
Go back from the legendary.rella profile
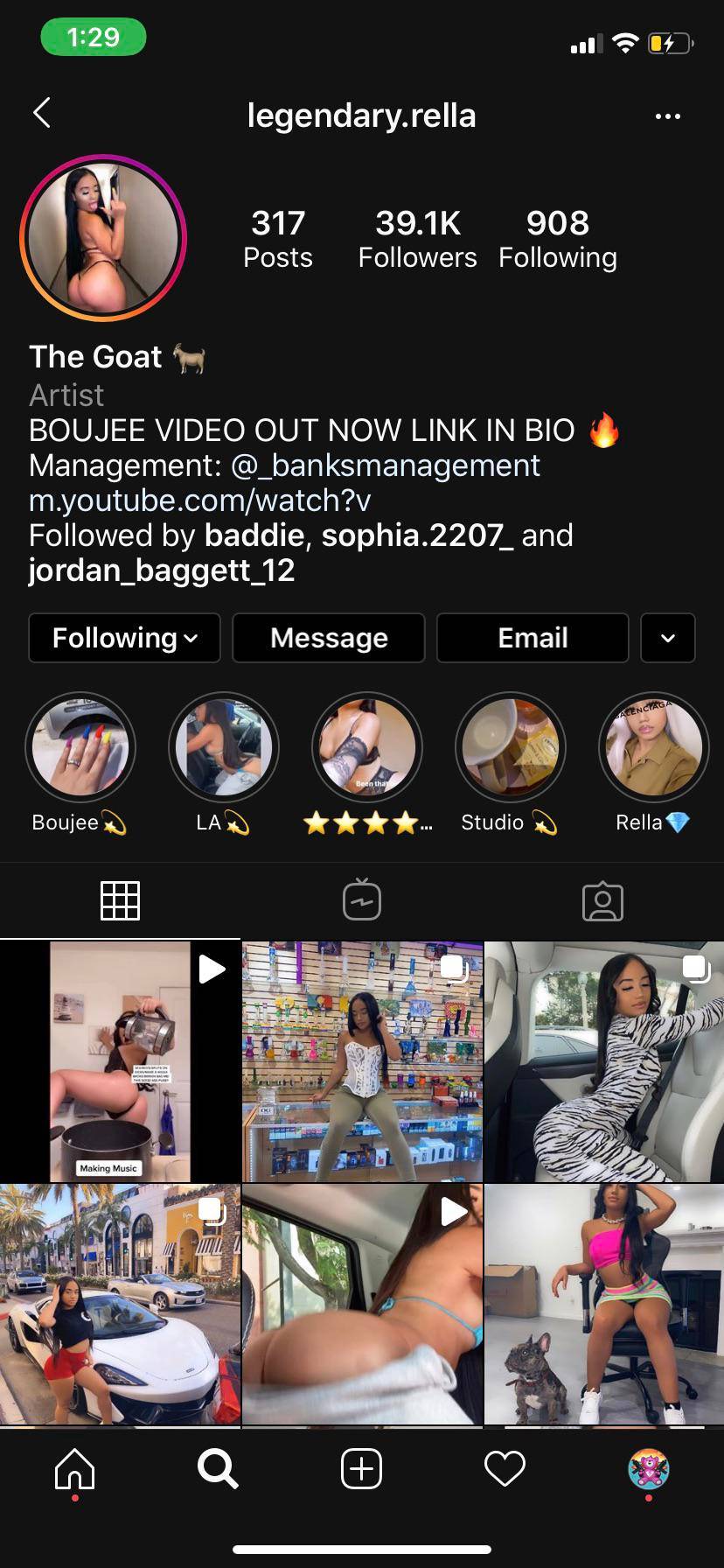tap(41, 114)
